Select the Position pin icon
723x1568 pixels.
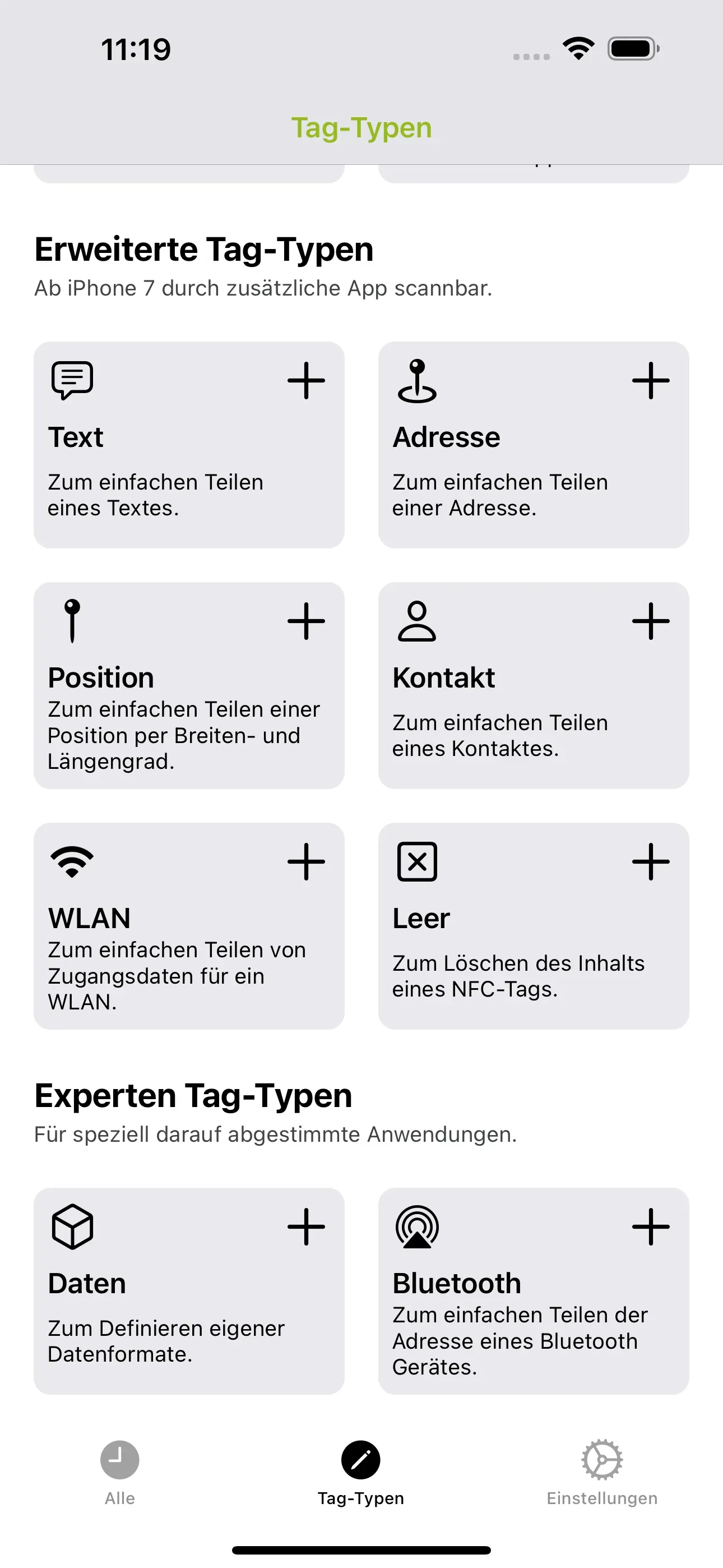[x=72, y=621]
